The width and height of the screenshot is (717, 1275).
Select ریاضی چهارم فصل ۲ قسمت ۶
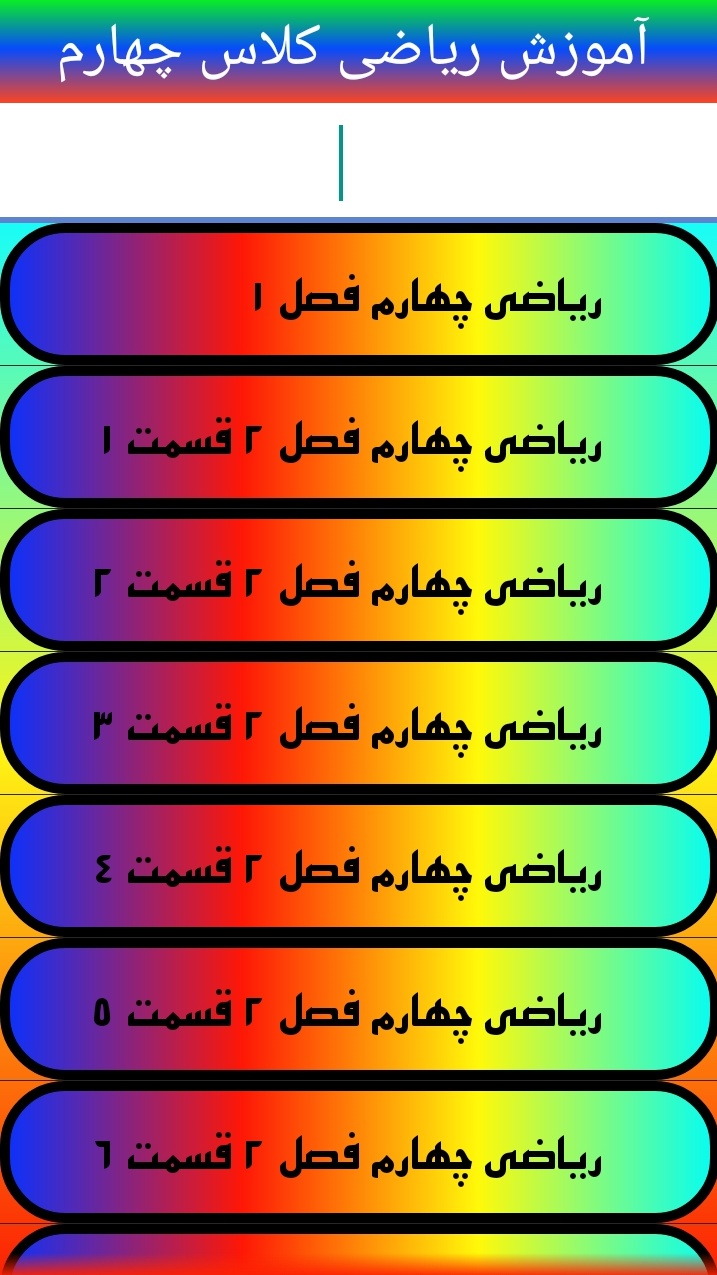358,1152
